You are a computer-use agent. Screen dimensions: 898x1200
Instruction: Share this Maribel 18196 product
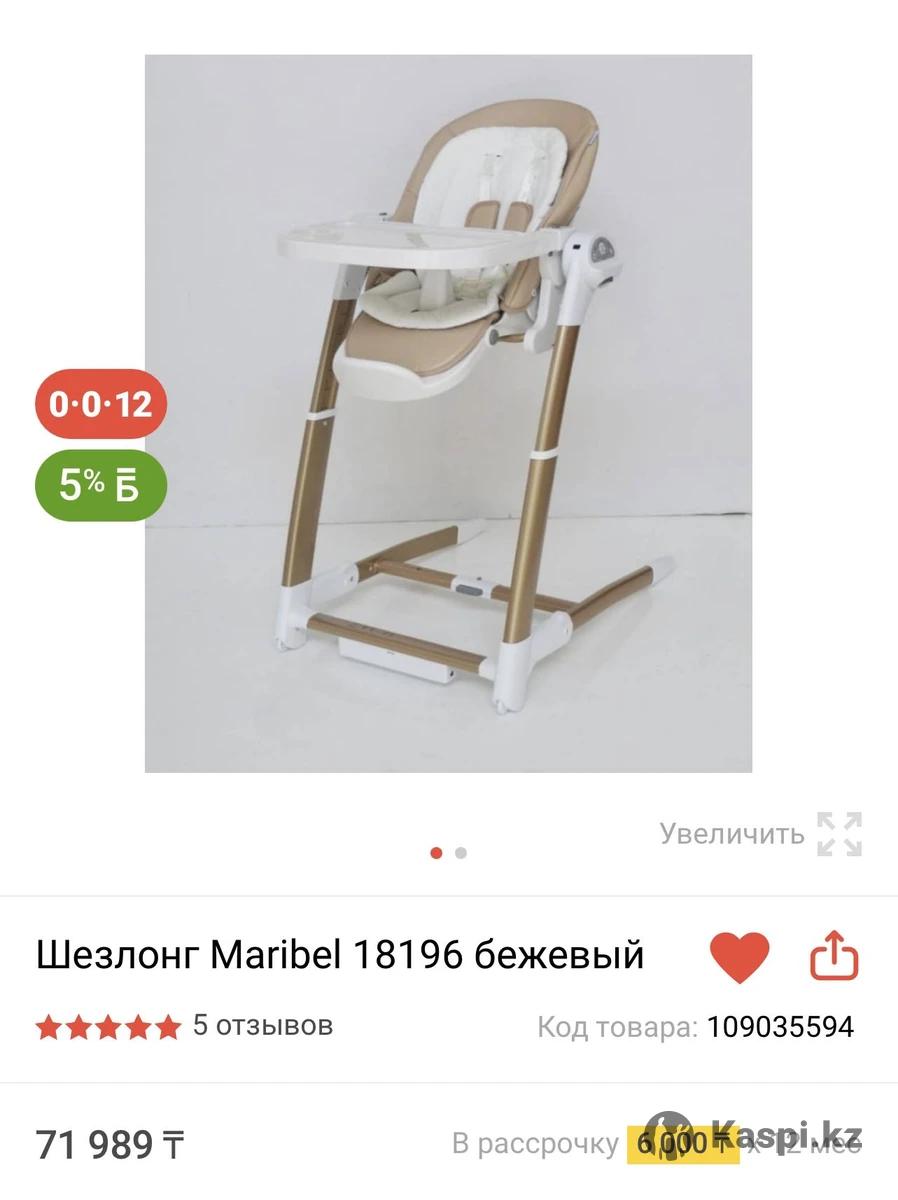click(834, 957)
